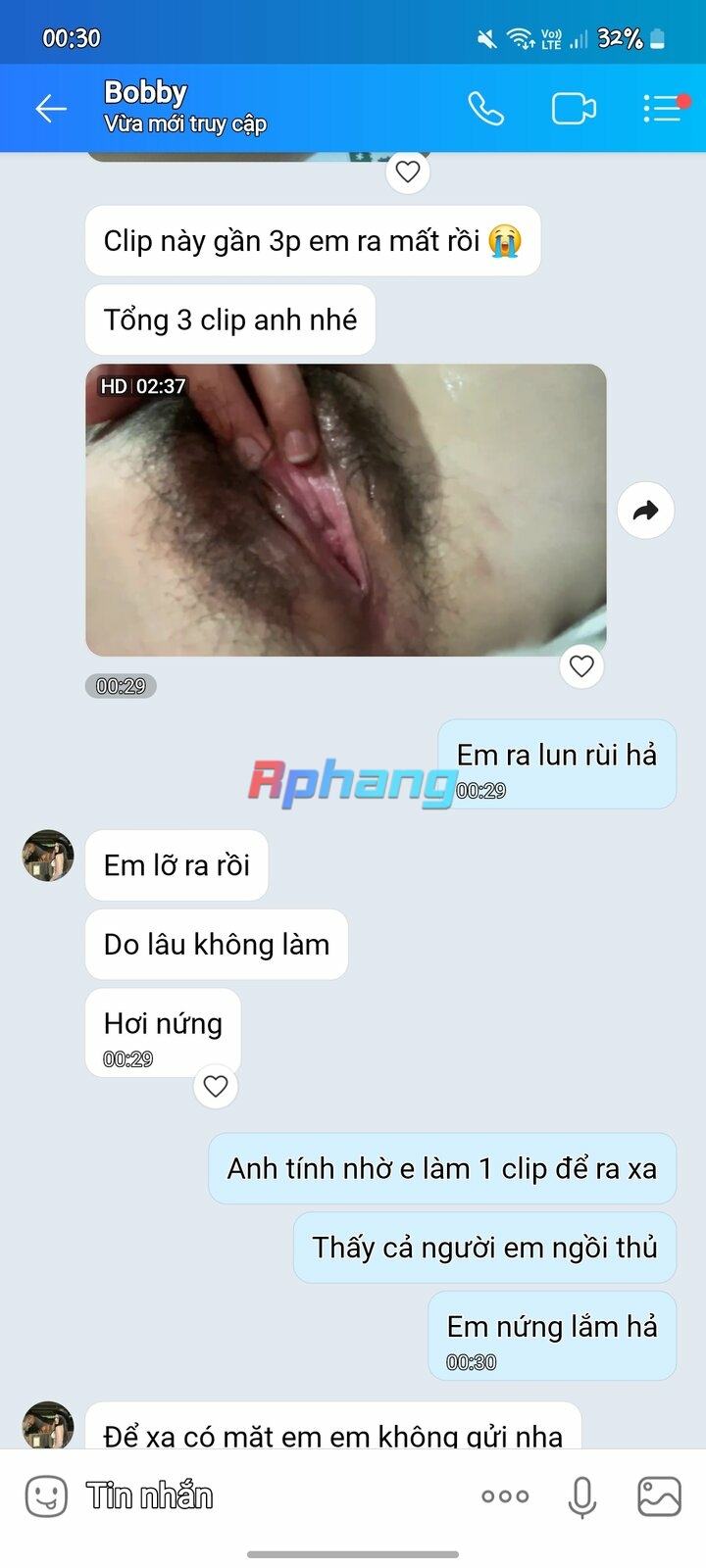Open the sticker and emoji picker
Image resolution: width=706 pixels, height=1568 pixels.
46,1496
